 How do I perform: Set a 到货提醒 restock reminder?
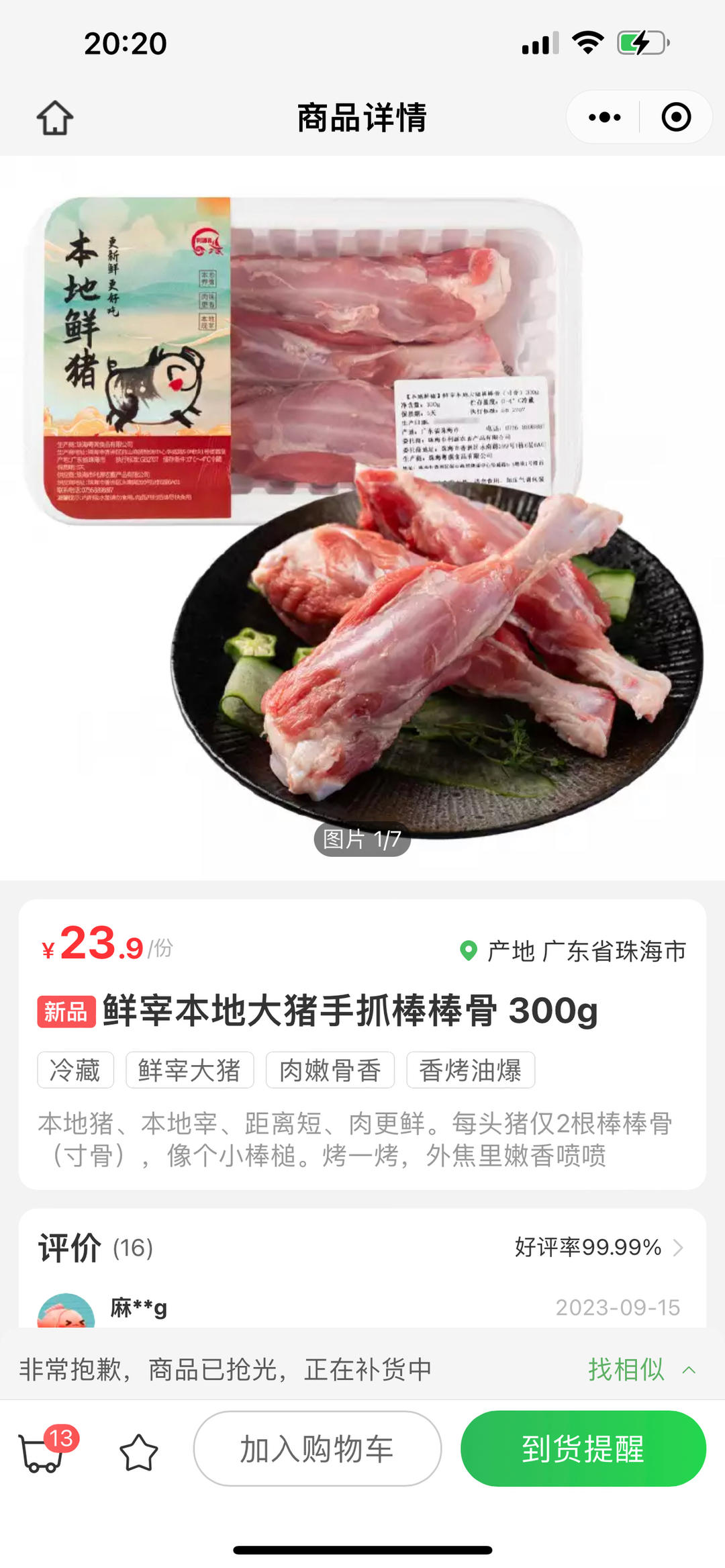click(583, 1449)
